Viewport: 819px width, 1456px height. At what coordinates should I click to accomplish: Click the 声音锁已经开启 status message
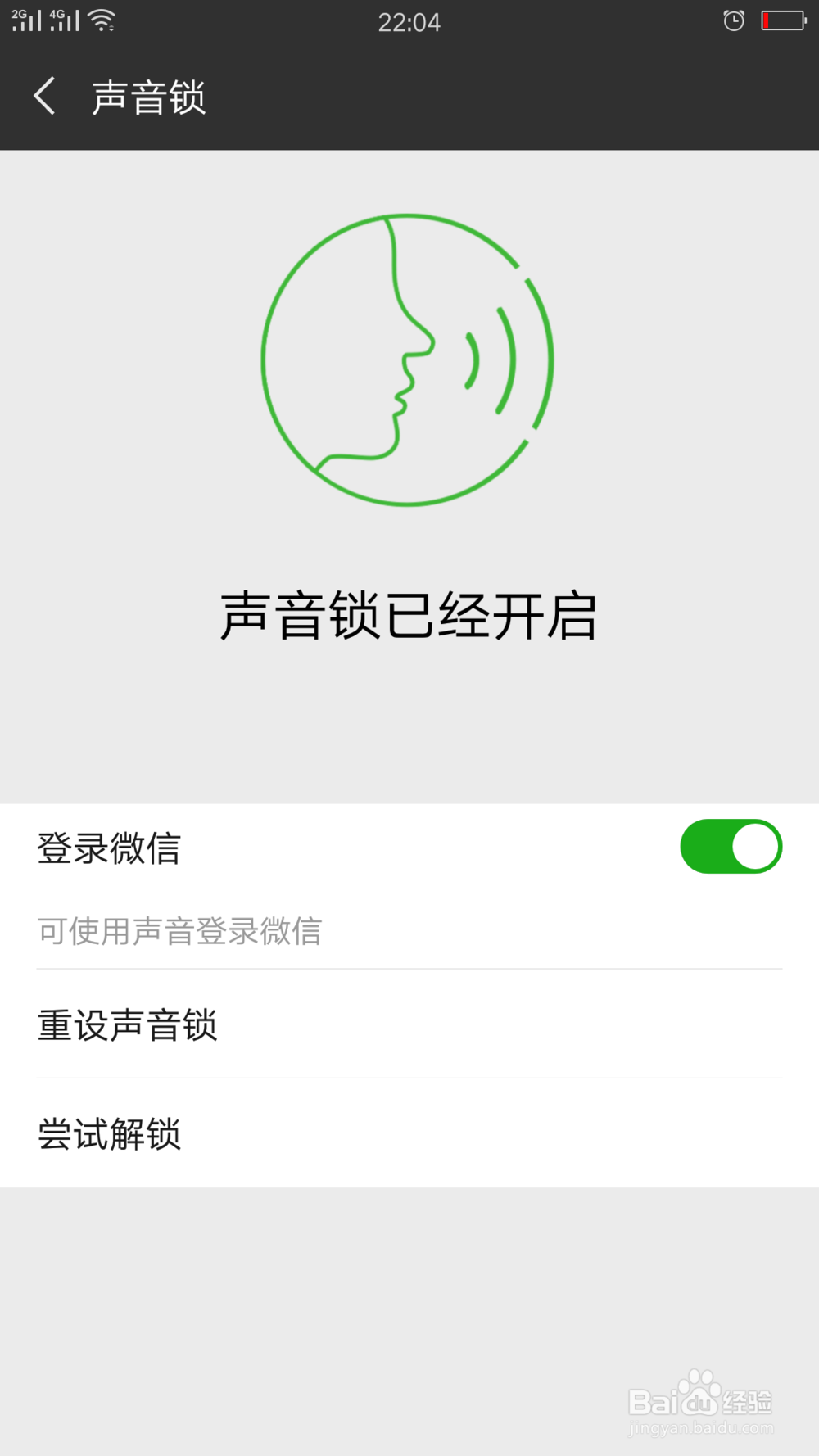[409, 617]
